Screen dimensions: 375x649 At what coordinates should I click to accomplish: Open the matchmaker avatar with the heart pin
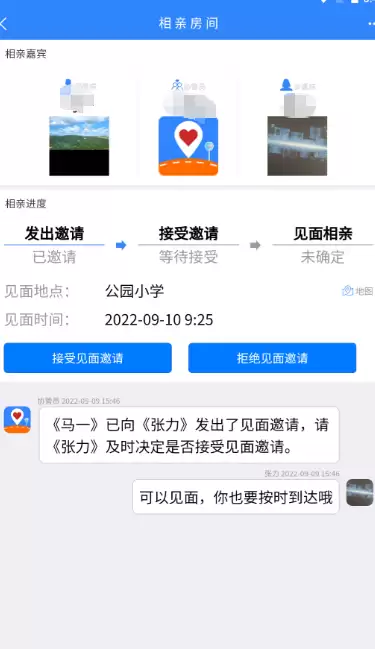coord(188,146)
